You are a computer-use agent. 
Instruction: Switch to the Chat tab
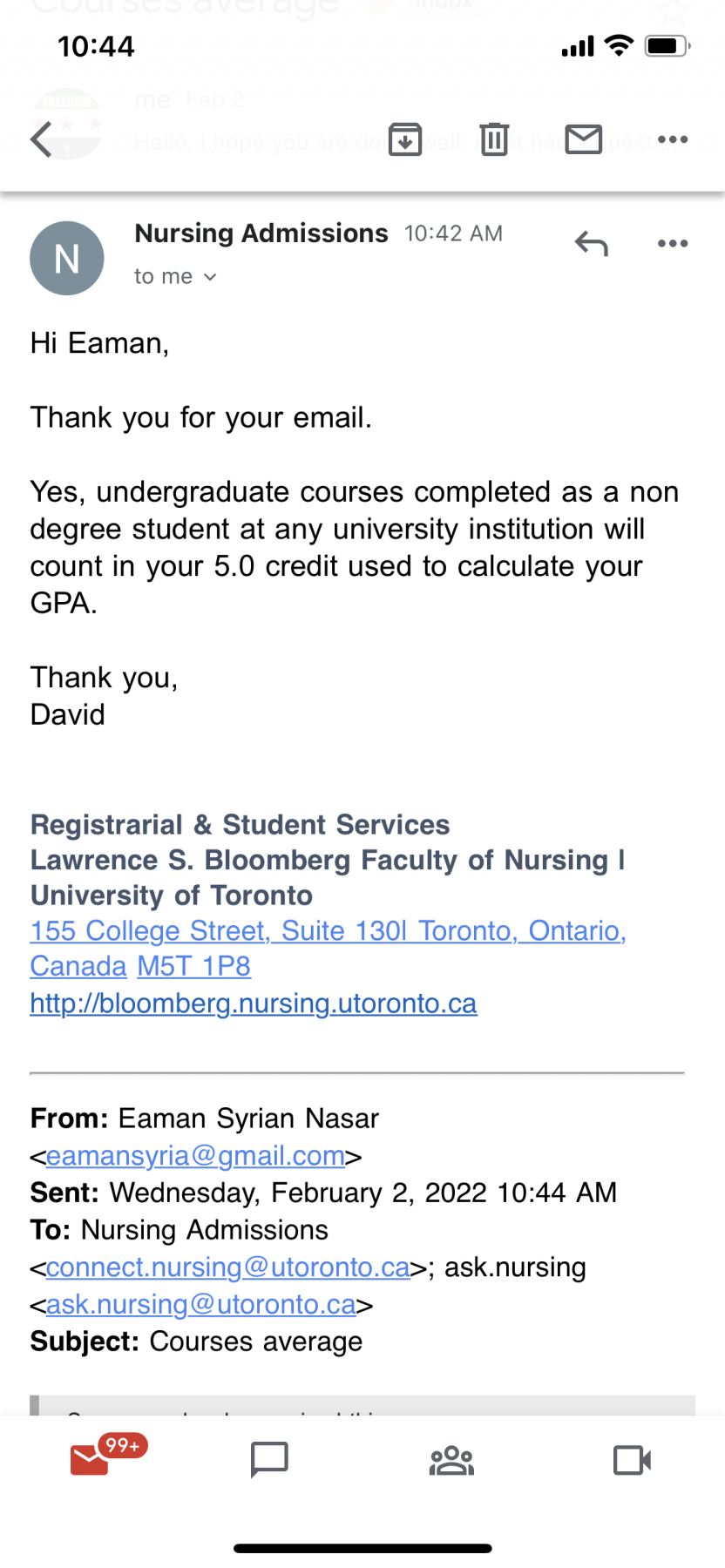click(269, 1459)
